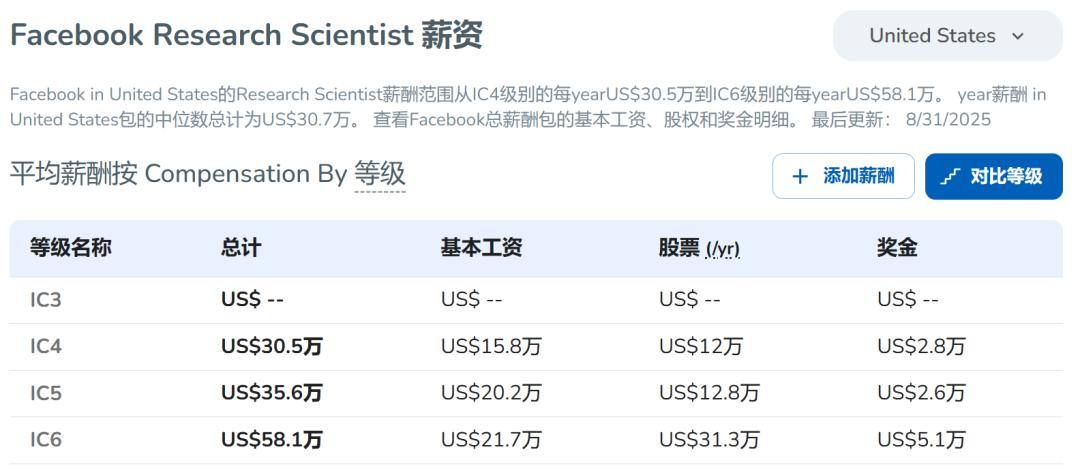Open the IC5 level row
Image resolution: width=1080 pixels, height=471 pixels.
click(x=536, y=393)
